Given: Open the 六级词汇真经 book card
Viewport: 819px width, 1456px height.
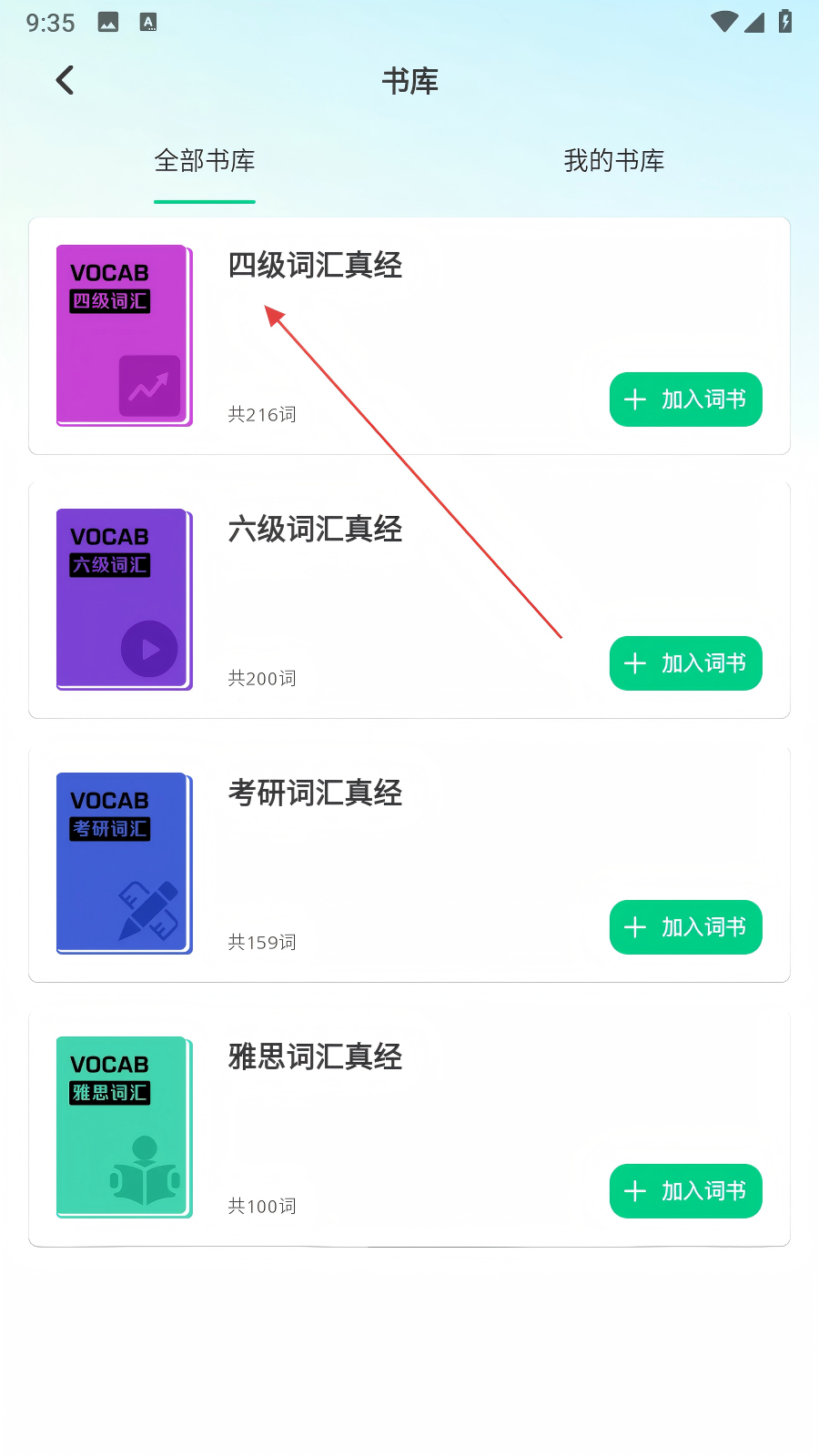Looking at the screenshot, I should click(x=409, y=600).
